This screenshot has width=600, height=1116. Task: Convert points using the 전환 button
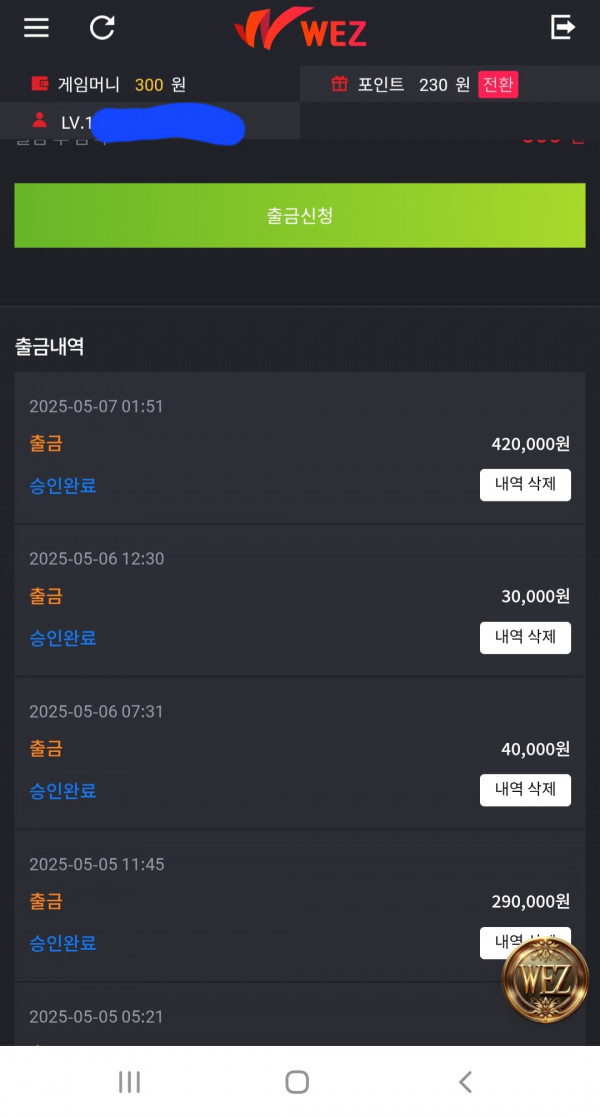(498, 84)
